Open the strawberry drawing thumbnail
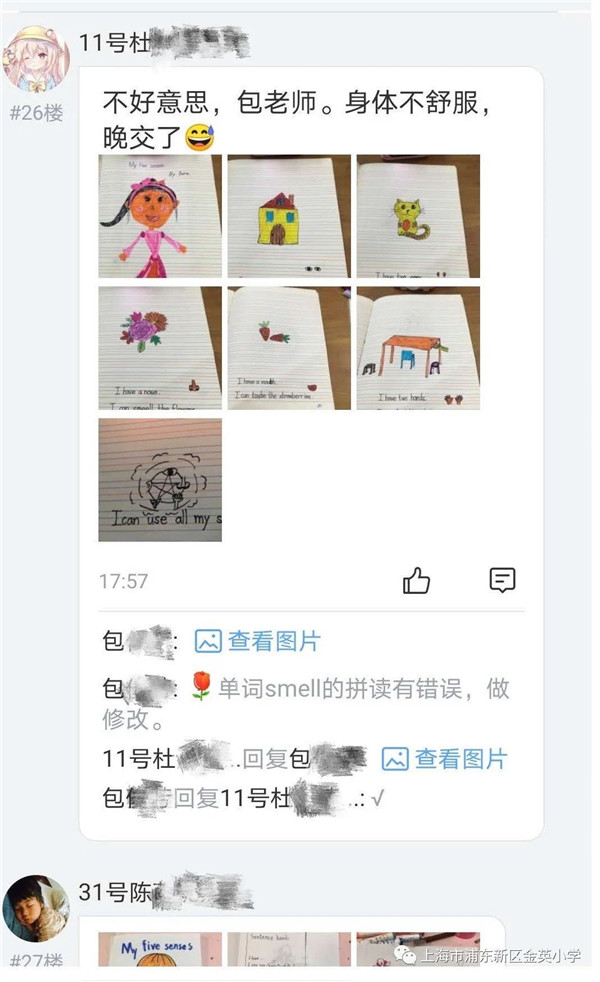The height and width of the screenshot is (982, 600). coord(289,348)
